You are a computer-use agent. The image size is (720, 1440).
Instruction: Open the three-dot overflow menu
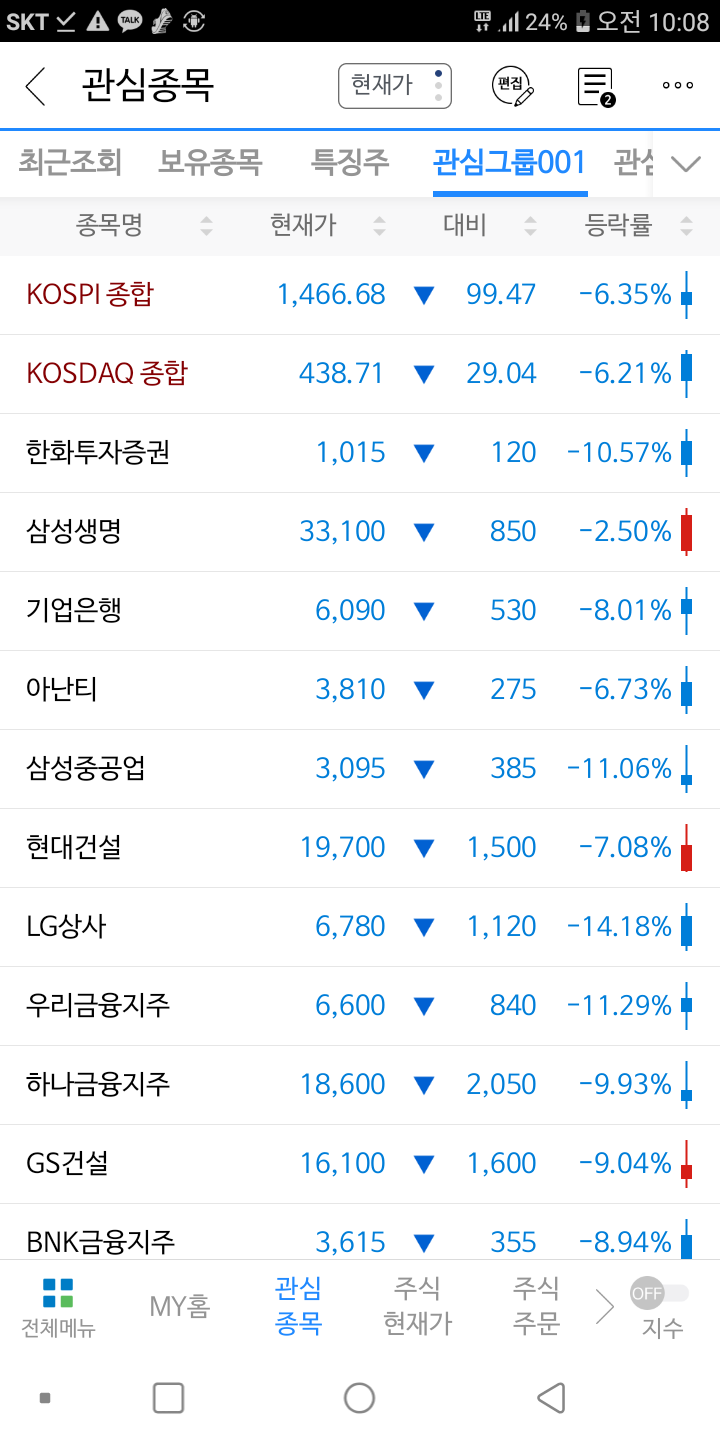pyautogui.click(x=678, y=86)
